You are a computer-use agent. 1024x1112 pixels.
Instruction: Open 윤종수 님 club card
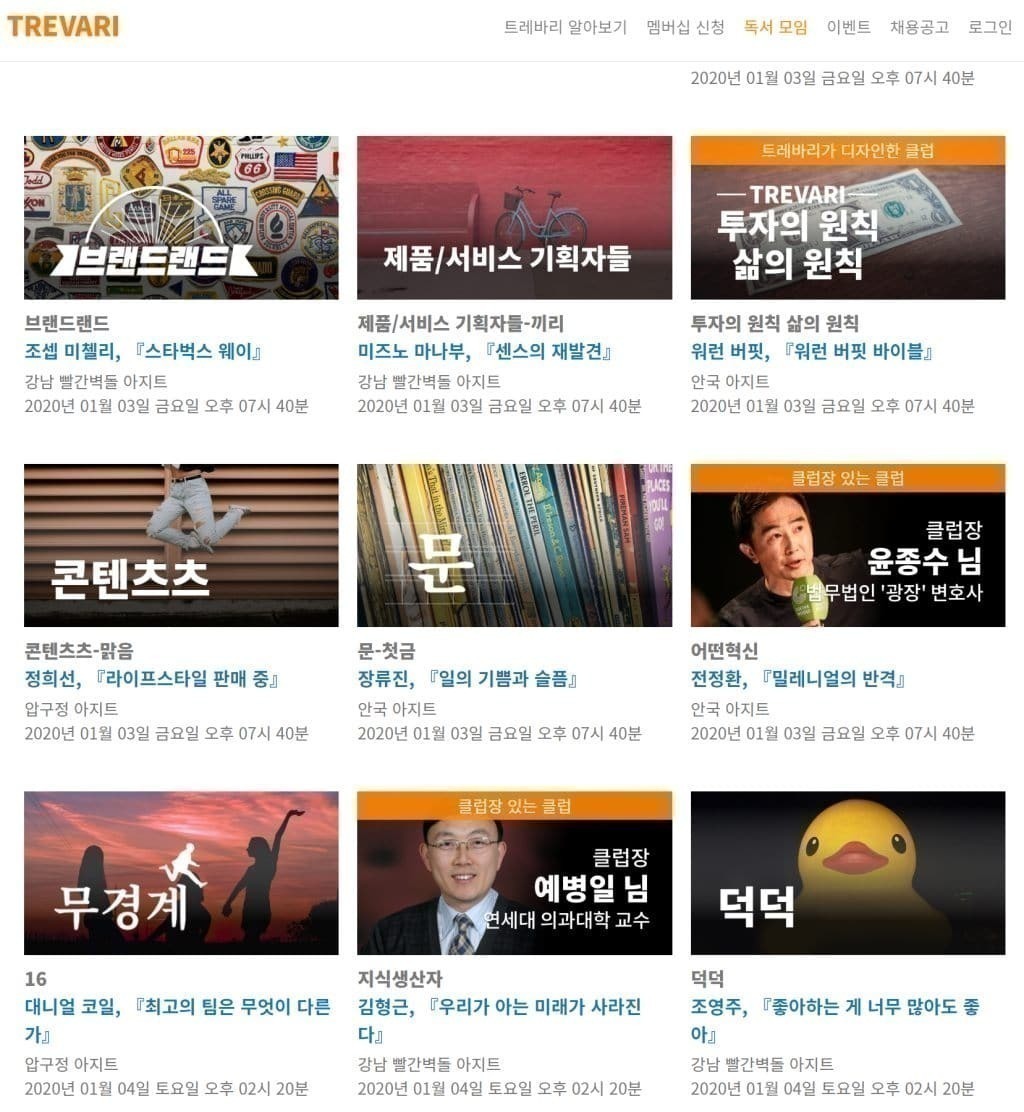pyautogui.click(x=847, y=545)
